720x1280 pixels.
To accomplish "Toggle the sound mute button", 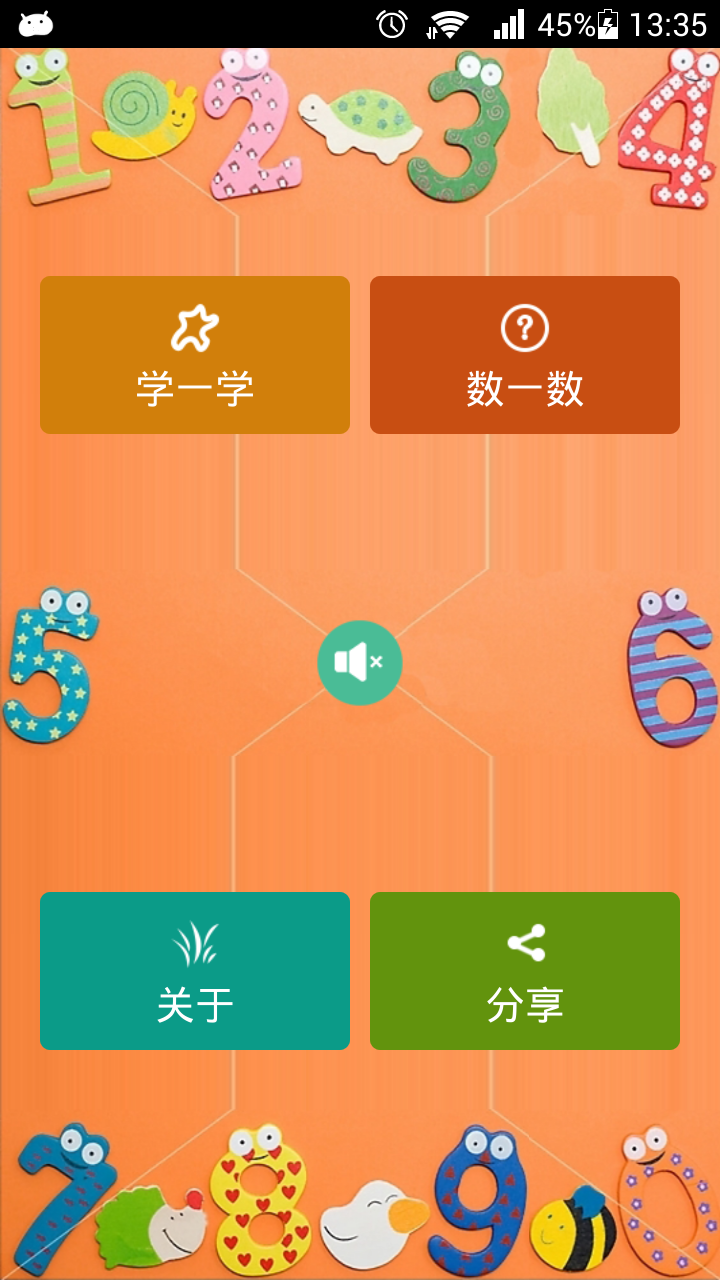I will point(360,662).
